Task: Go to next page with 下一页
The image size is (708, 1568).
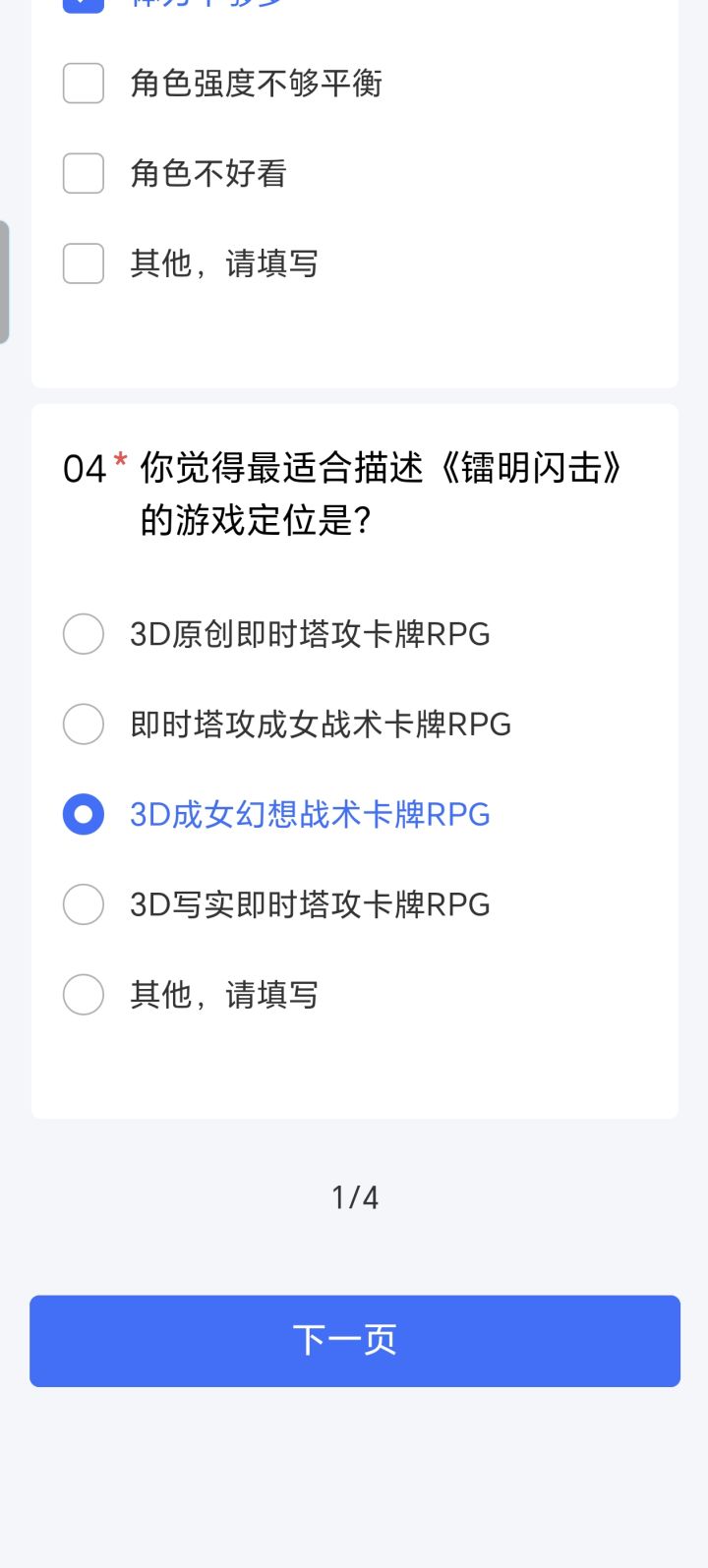Action: coord(354,1340)
